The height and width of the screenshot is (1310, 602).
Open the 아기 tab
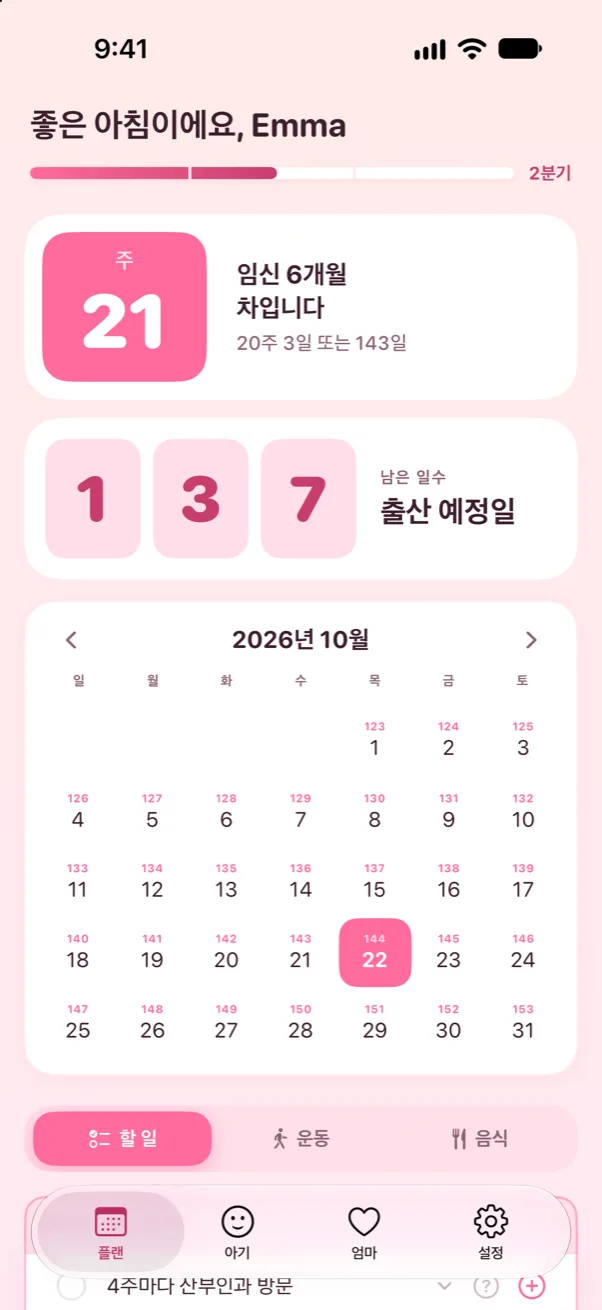tap(237, 1232)
